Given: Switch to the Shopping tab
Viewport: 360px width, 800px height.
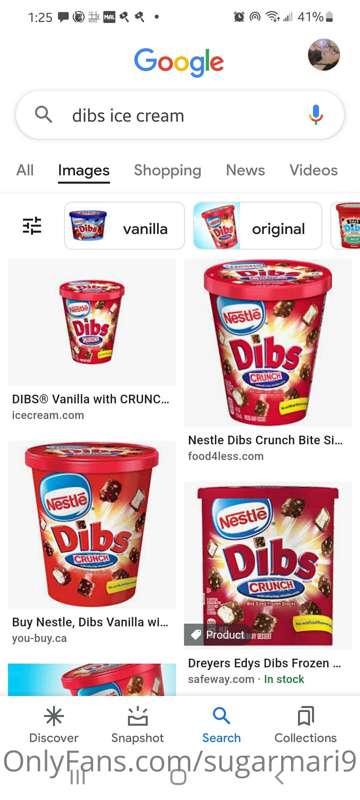Looking at the screenshot, I should click(x=167, y=170).
